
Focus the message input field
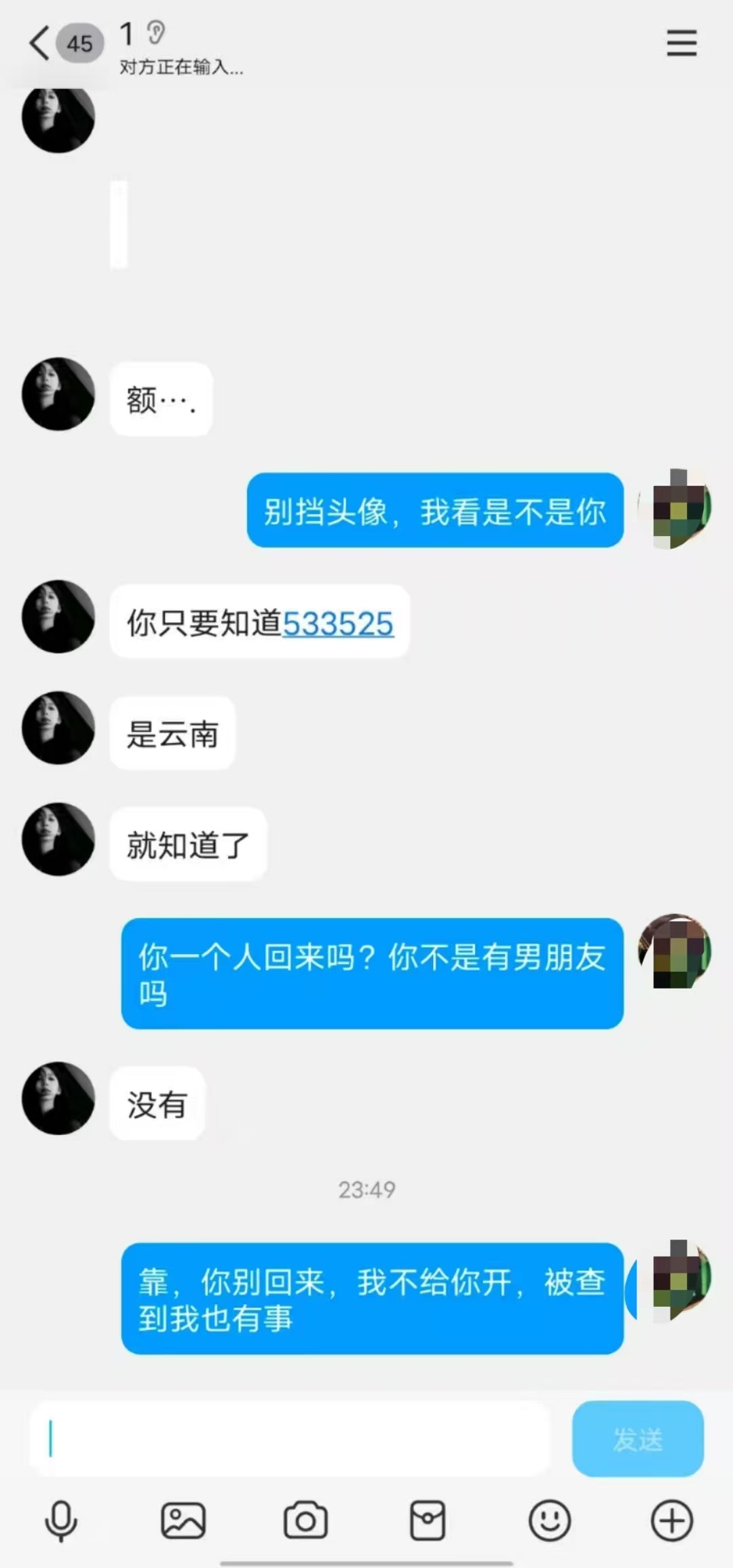[x=289, y=1438]
